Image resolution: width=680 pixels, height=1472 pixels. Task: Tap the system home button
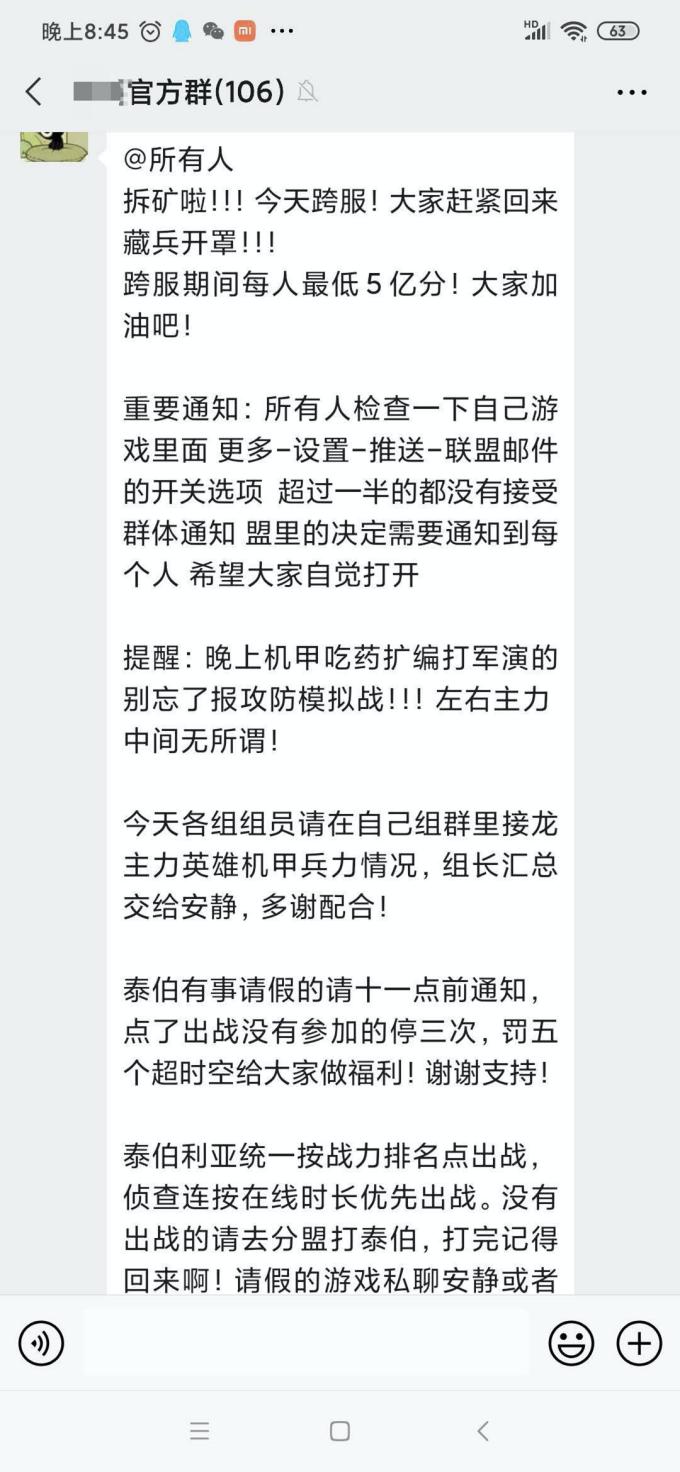[x=340, y=1431]
